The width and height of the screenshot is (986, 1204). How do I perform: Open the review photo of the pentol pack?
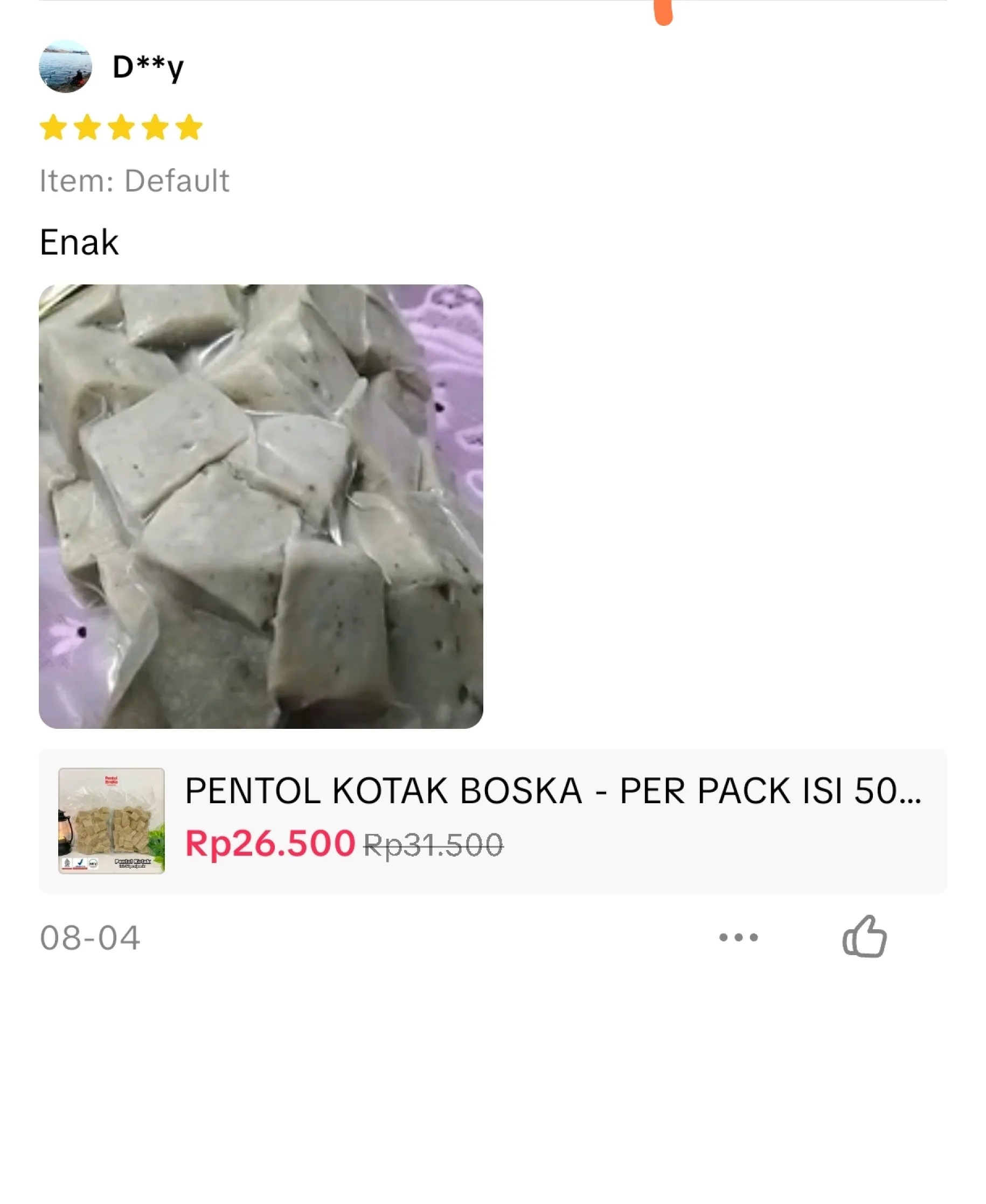(x=261, y=506)
